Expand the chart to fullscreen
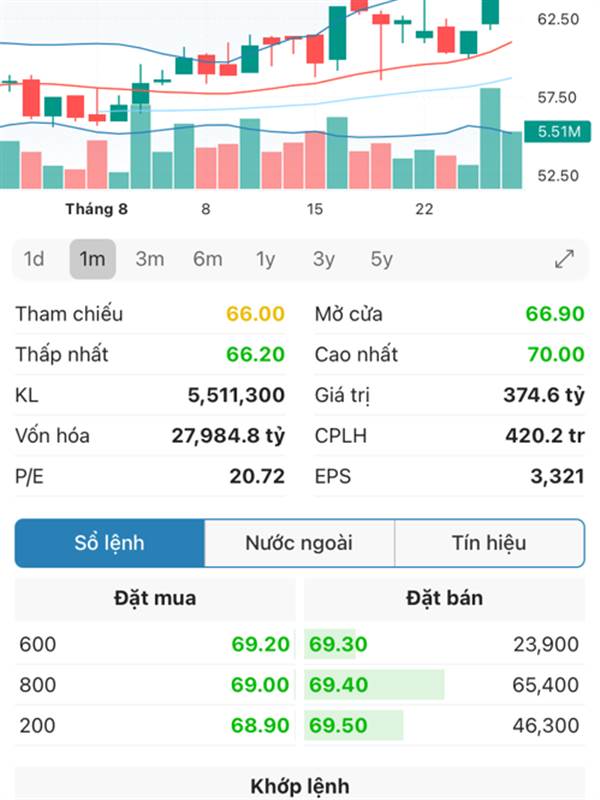Viewport: 600px width, 800px height. (564, 259)
